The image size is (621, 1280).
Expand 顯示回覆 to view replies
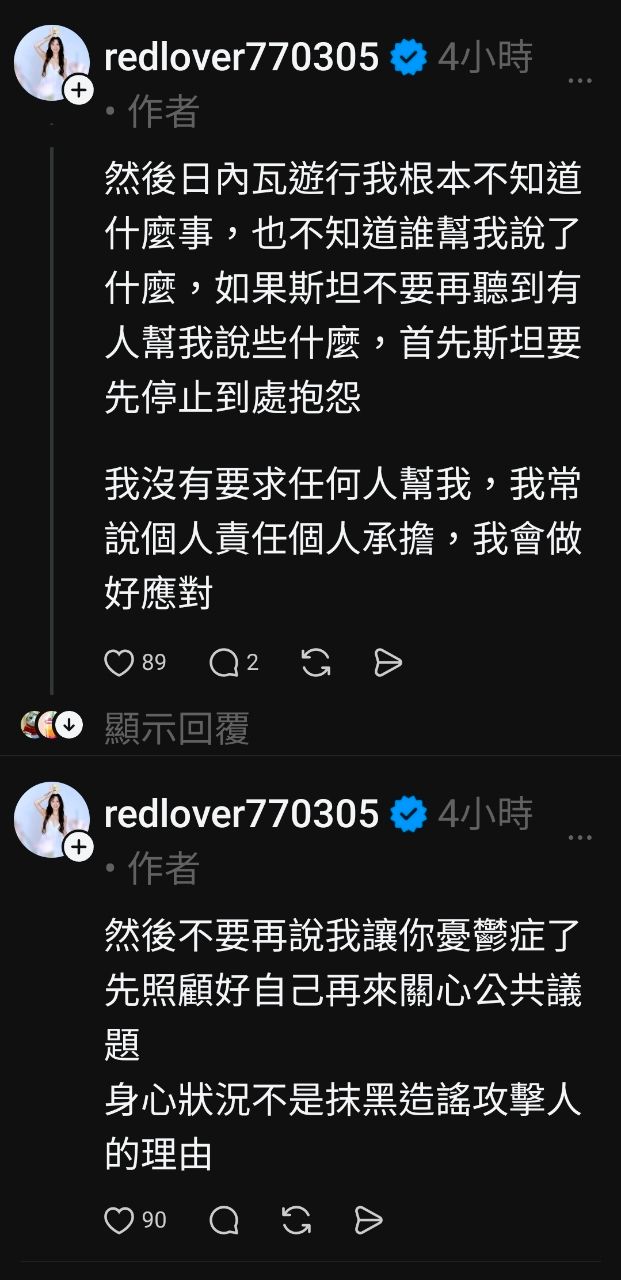[x=176, y=728]
